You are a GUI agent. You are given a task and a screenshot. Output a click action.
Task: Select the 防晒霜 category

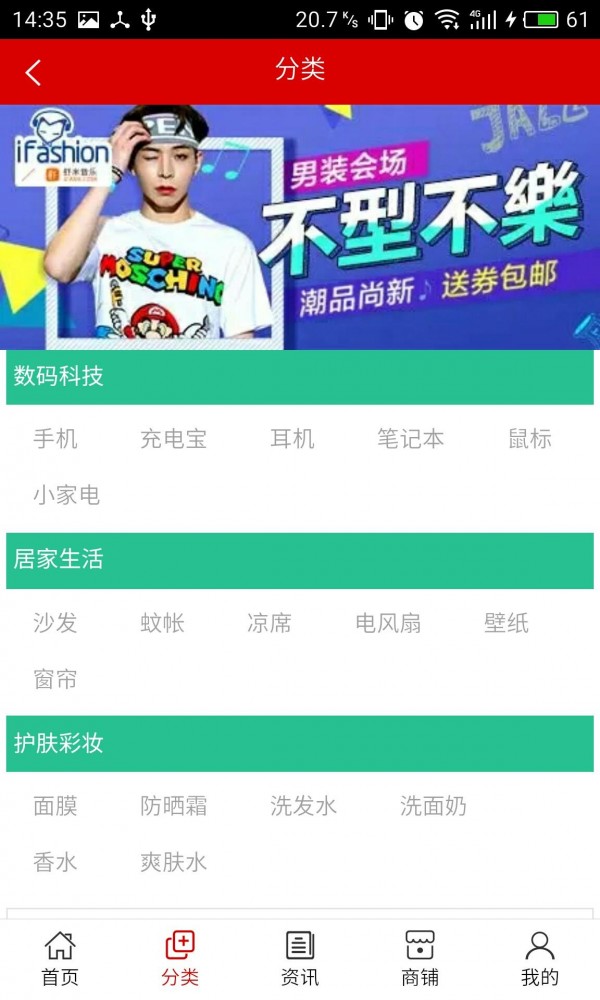coord(173,806)
